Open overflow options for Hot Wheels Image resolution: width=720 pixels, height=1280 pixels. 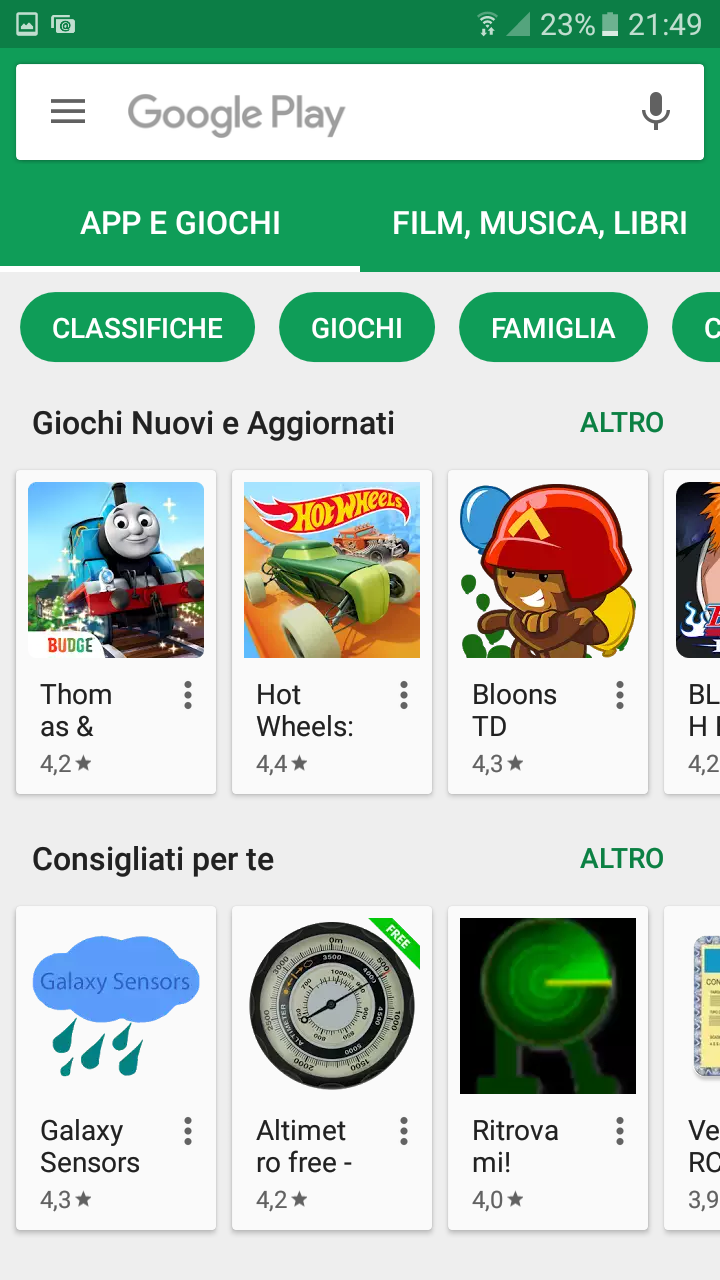(x=404, y=695)
